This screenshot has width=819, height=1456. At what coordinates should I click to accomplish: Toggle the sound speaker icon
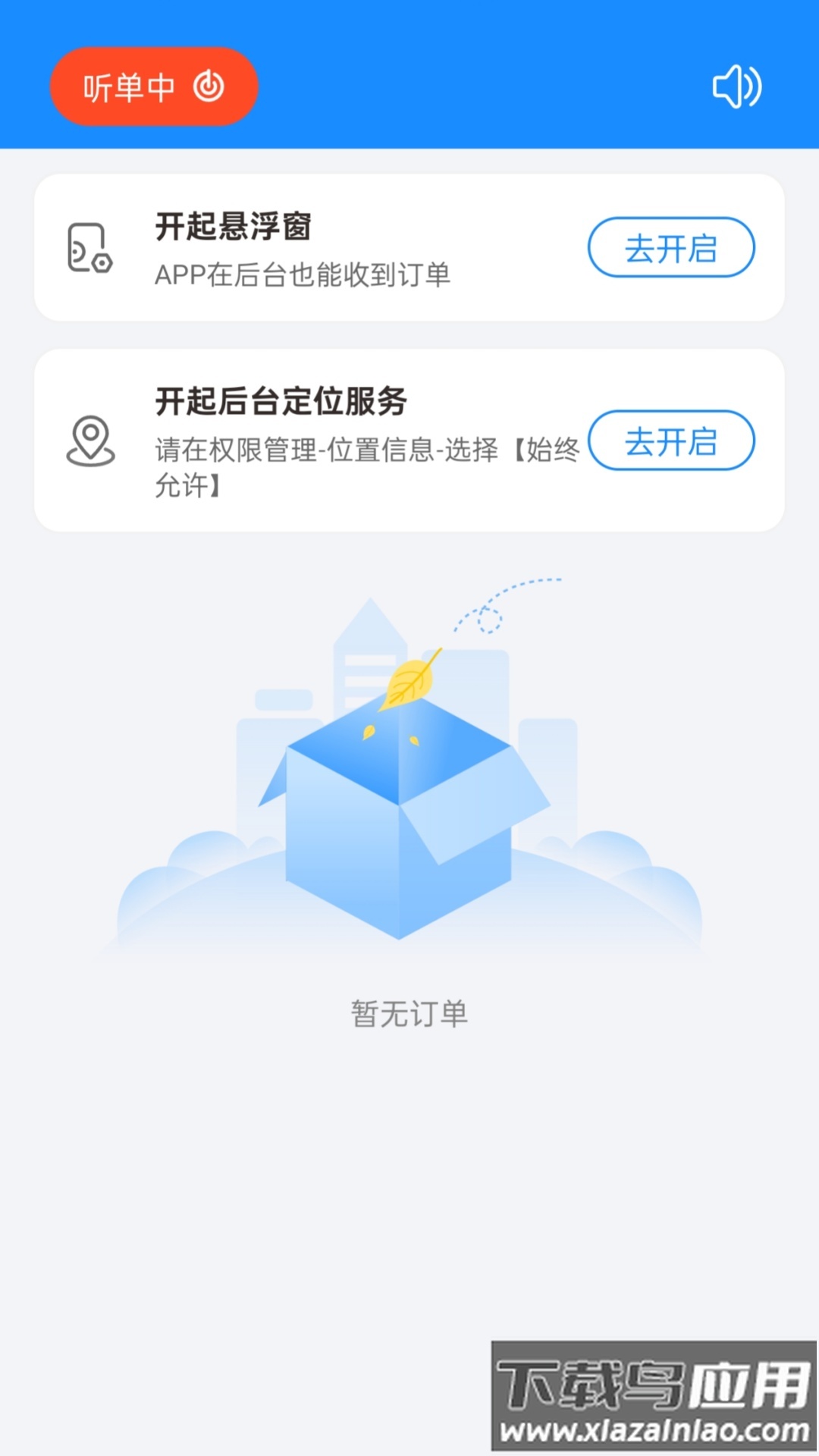pyautogui.click(x=736, y=86)
